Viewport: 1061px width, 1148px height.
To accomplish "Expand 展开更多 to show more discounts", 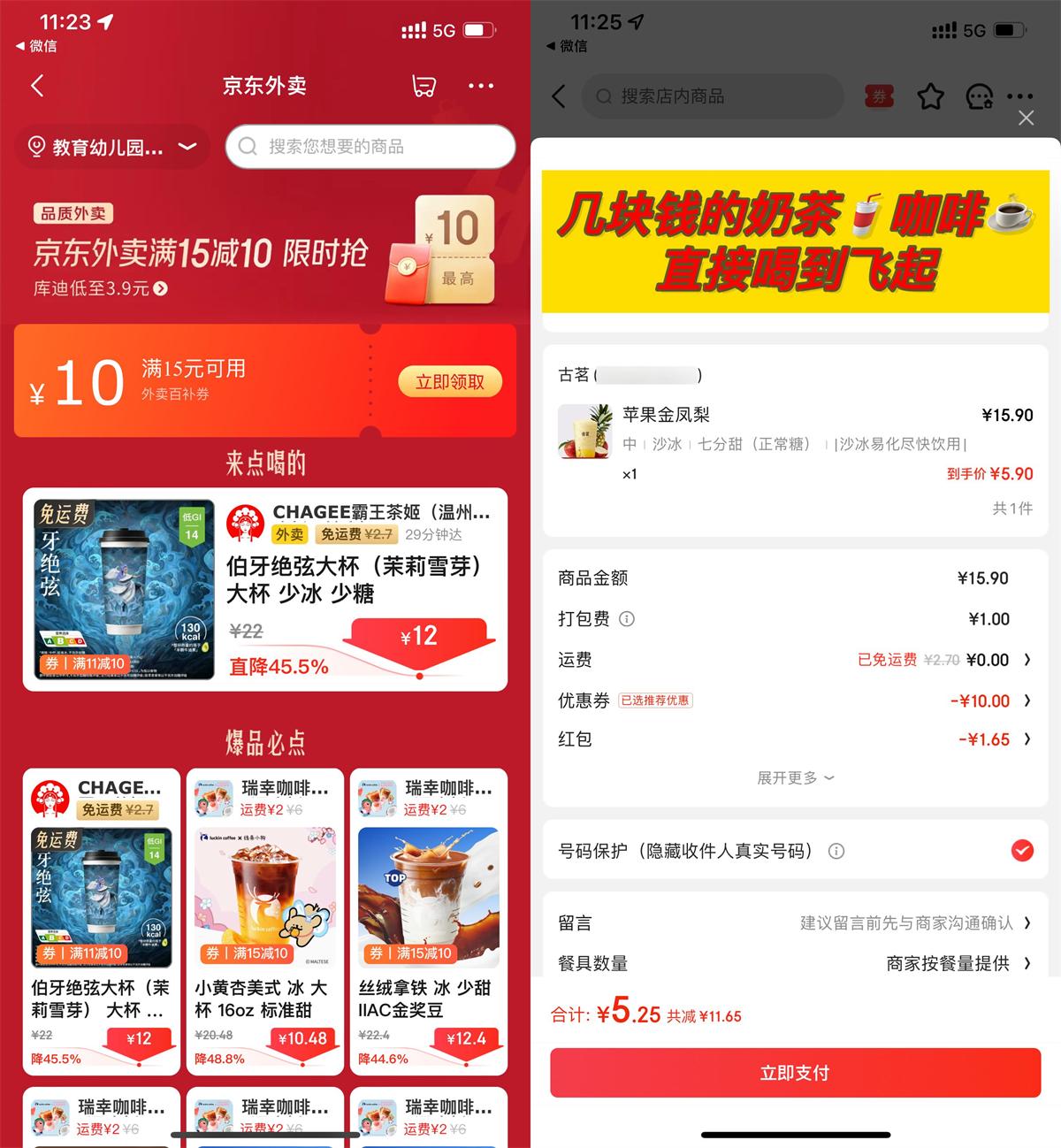I will [x=793, y=777].
